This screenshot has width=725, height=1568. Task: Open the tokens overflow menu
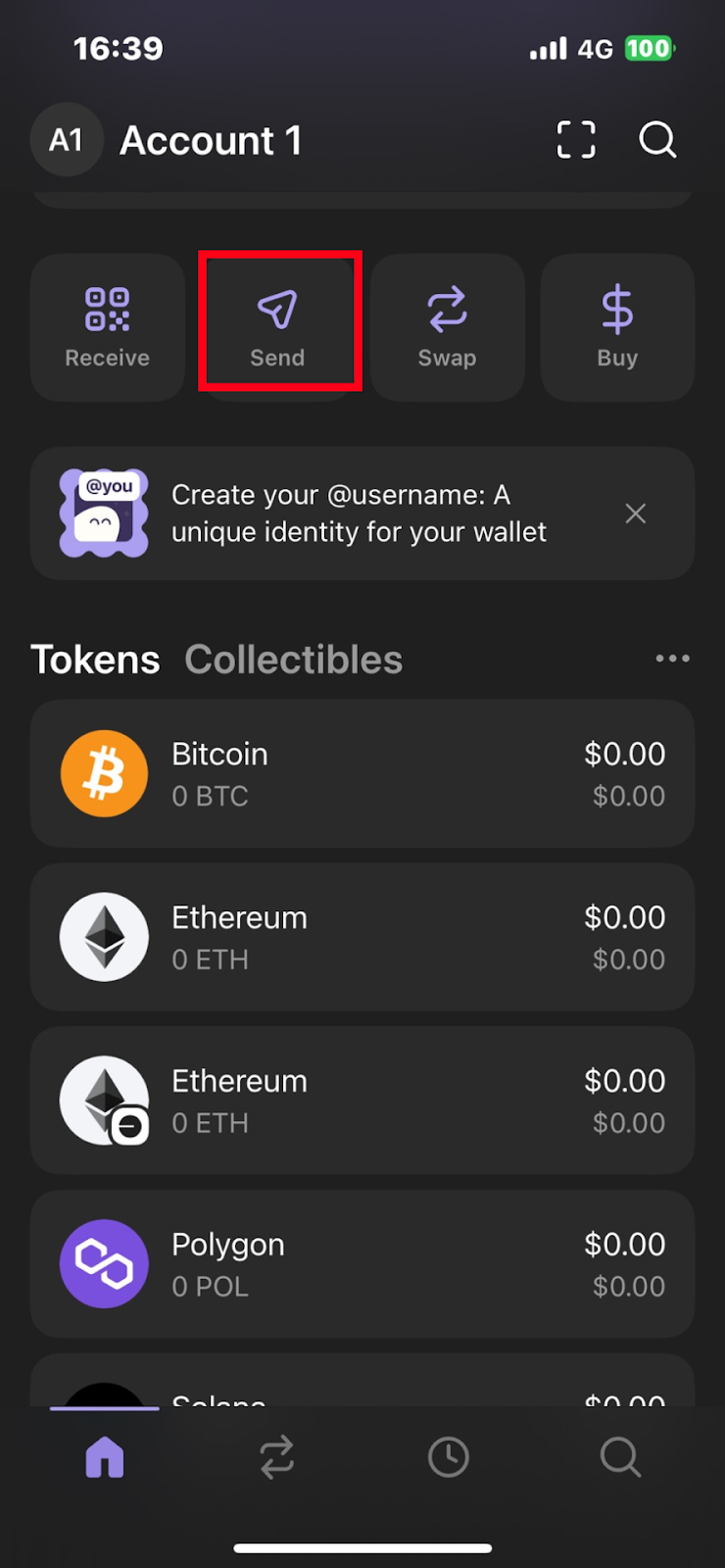(673, 659)
